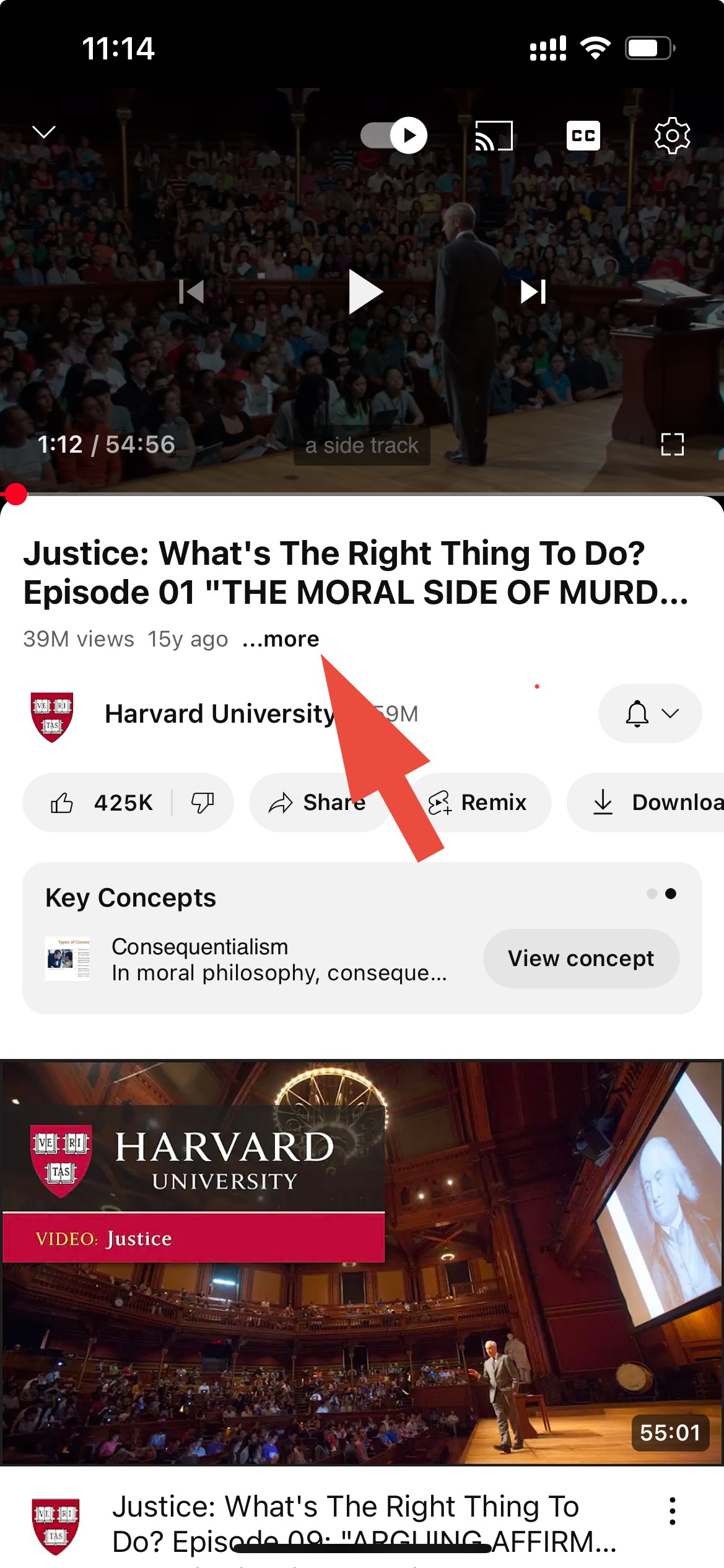Remix this video
This screenshot has height=1568, width=724.
pos(478,803)
